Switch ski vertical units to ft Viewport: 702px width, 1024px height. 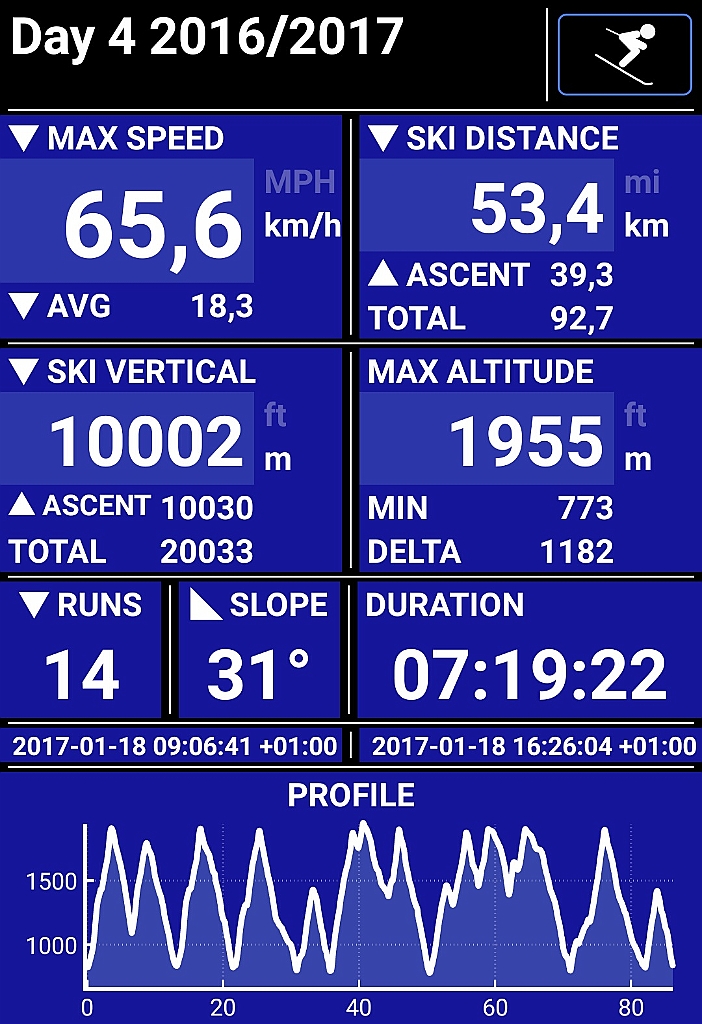(x=276, y=415)
